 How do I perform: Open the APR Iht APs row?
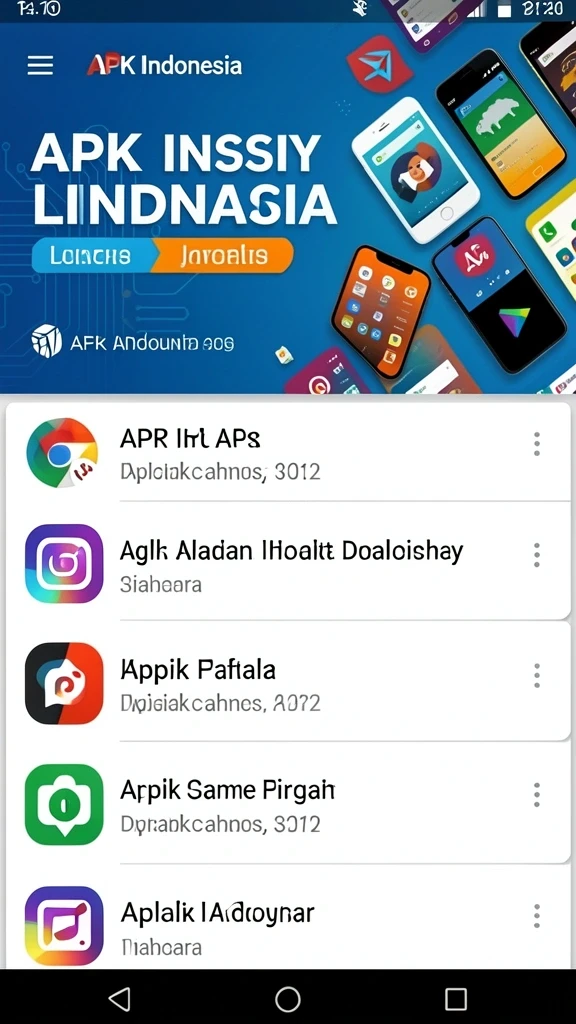[x=288, y=453]
